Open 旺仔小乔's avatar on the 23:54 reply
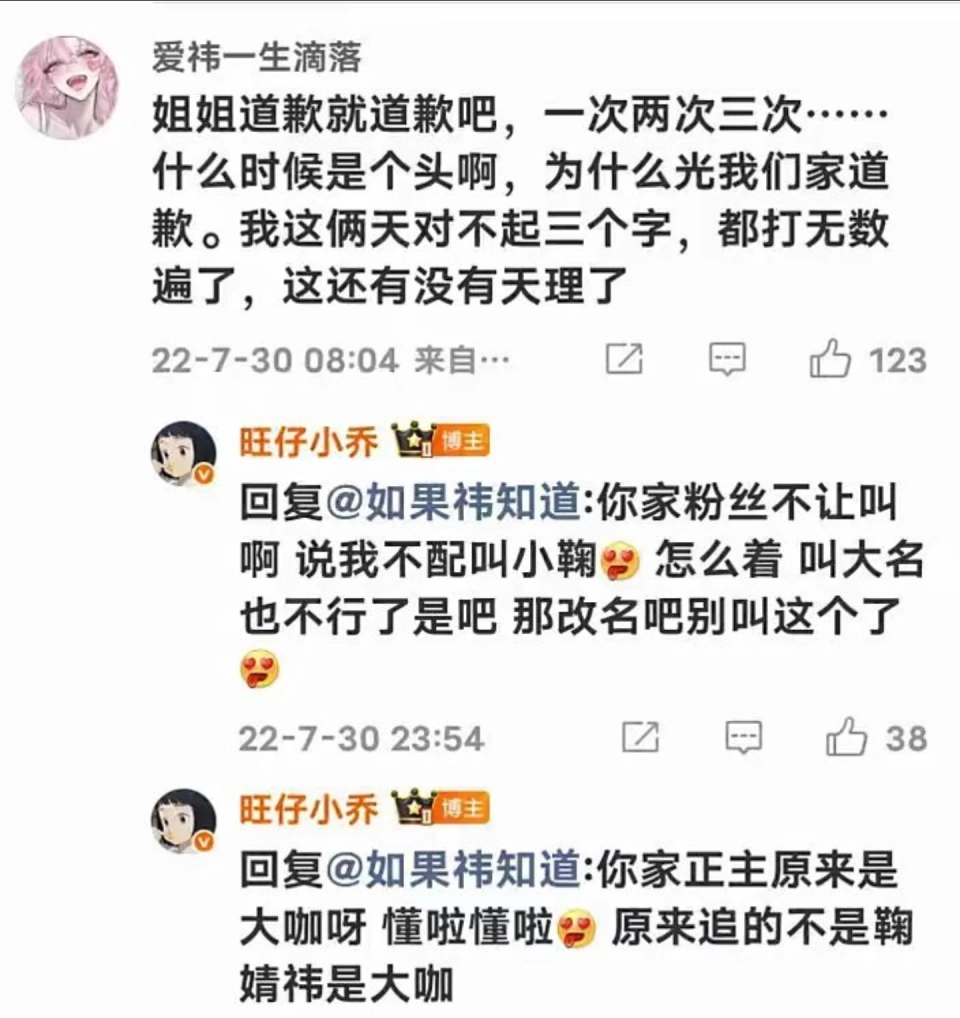This screenshot has height=1018, width=960. coord(184,453)
